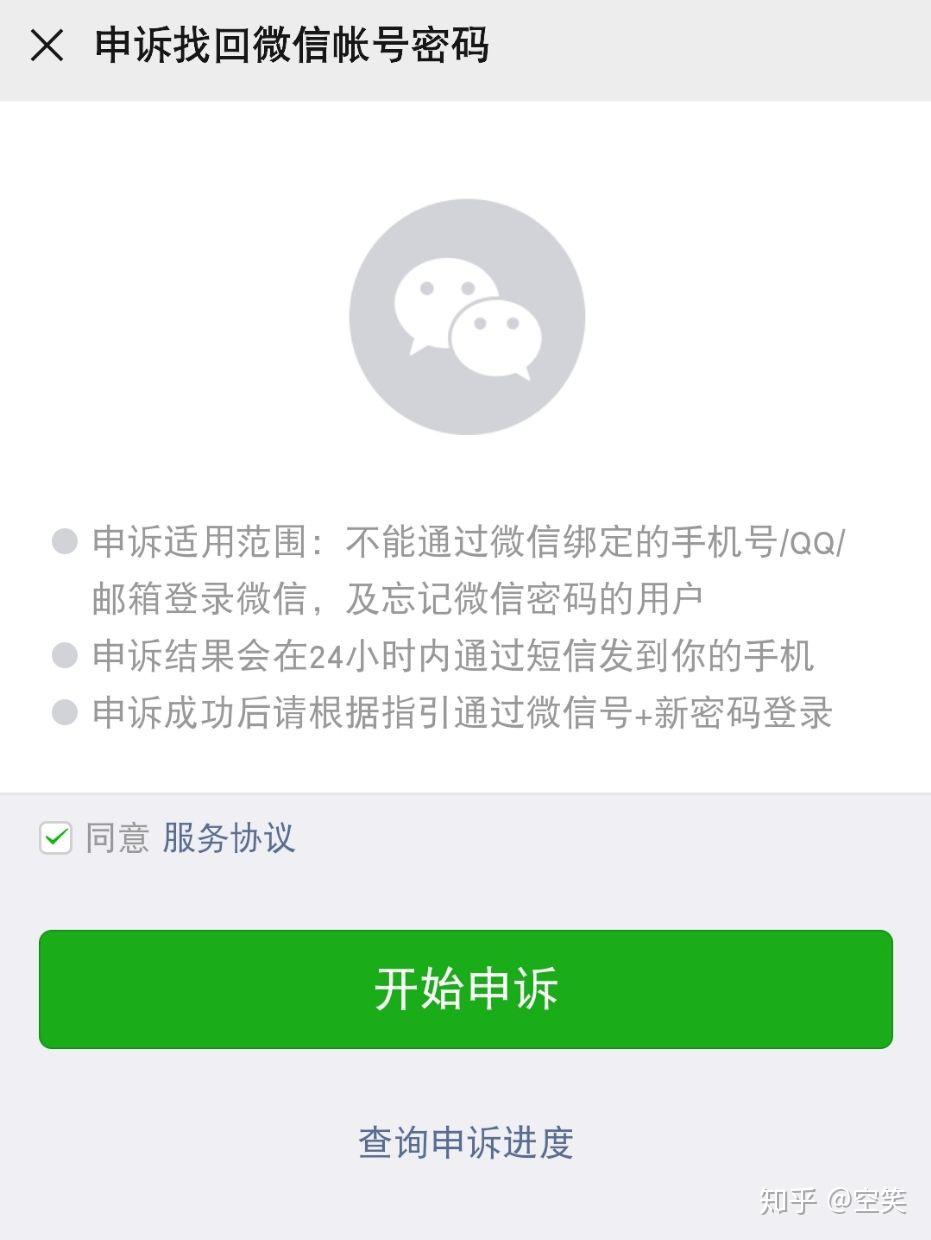The image size is (931, 1240).
Task: Click the top header bar area
Action: tap(466, 44)
